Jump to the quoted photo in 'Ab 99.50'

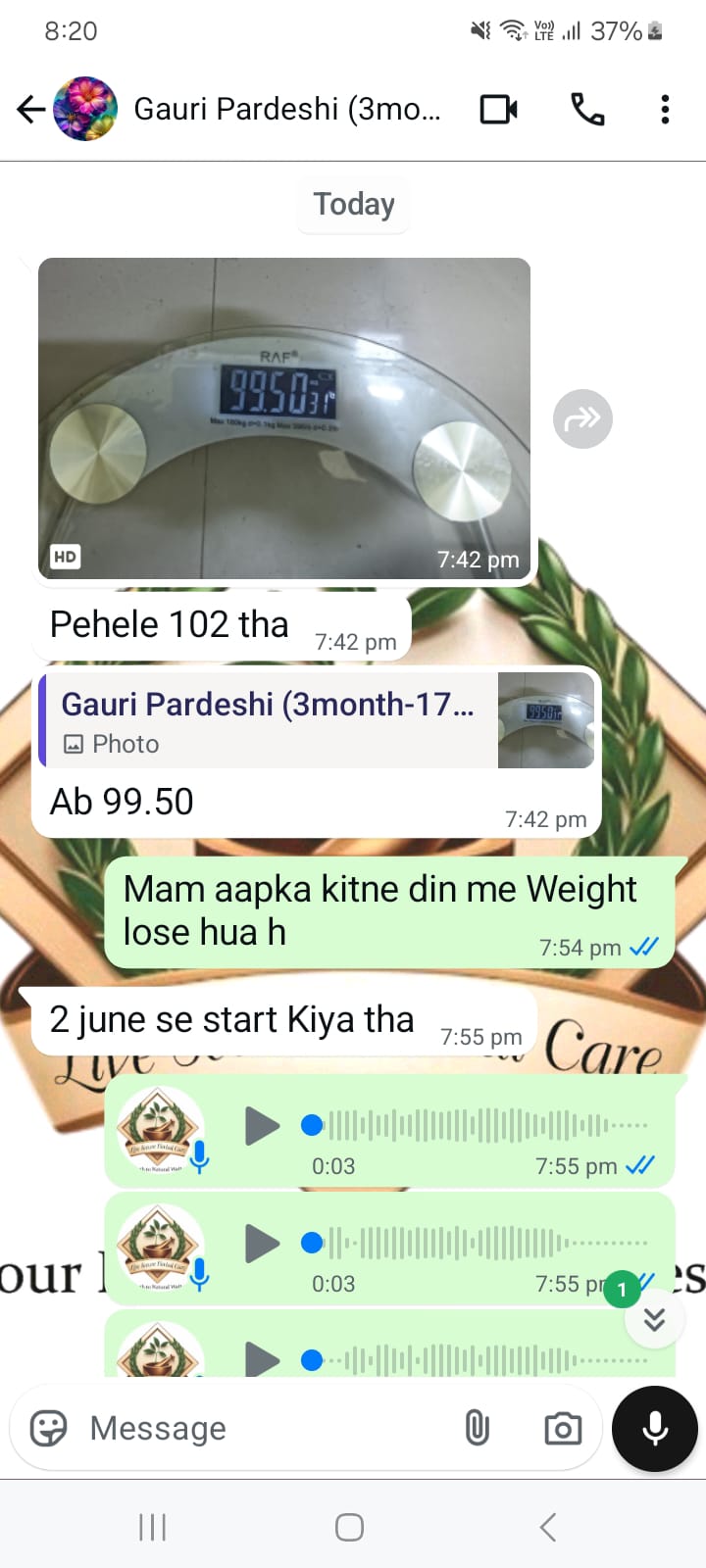pos(316,720)
